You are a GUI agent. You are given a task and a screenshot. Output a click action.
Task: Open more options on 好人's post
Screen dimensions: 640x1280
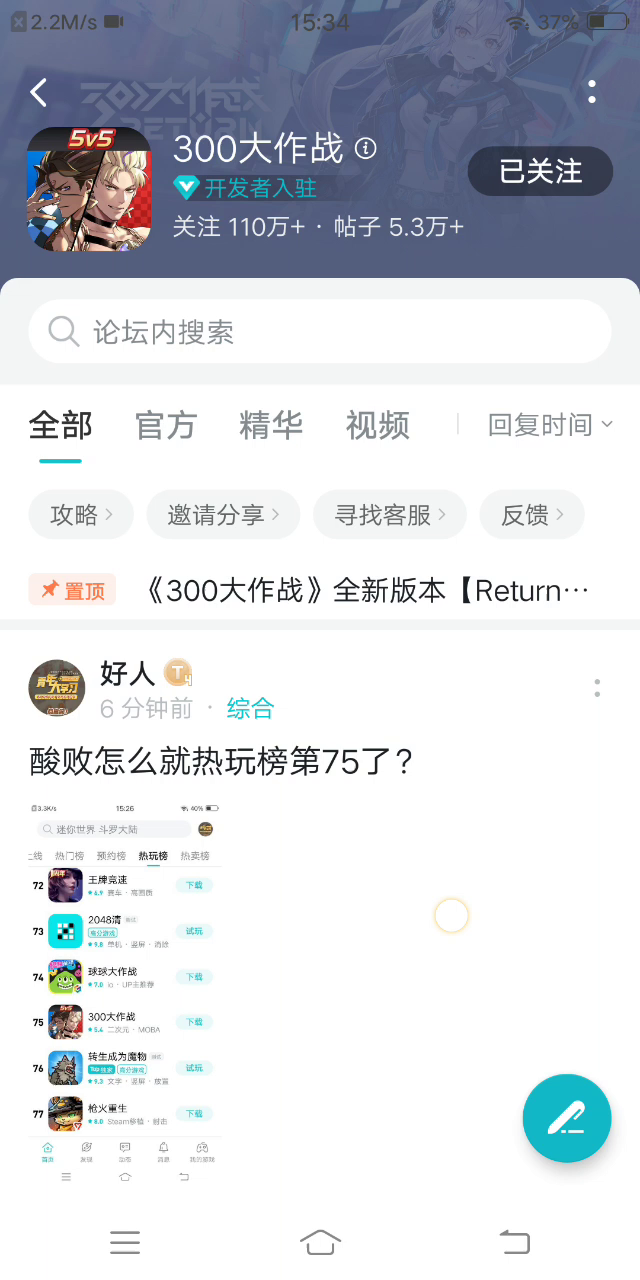coord(597,688)
